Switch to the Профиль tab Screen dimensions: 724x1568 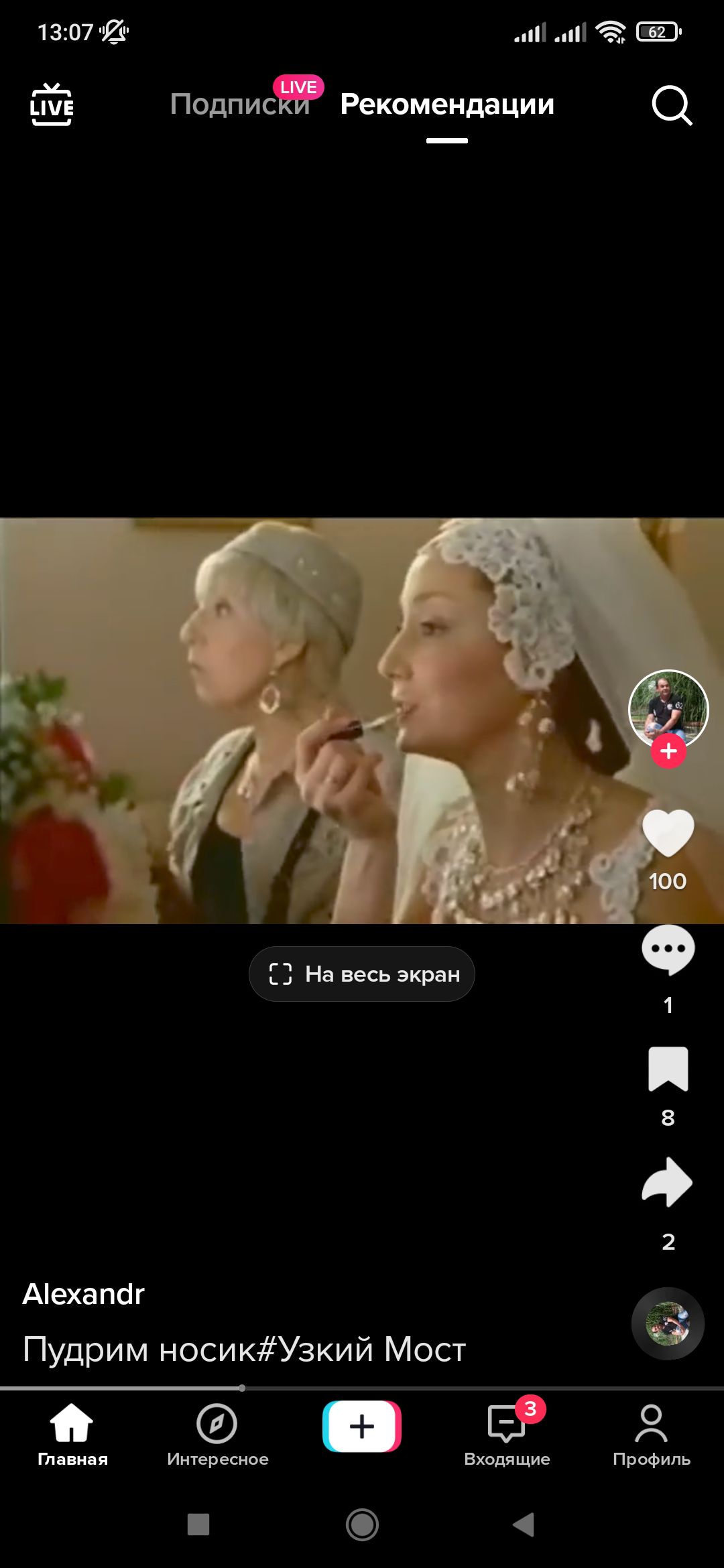(651, 1434)
